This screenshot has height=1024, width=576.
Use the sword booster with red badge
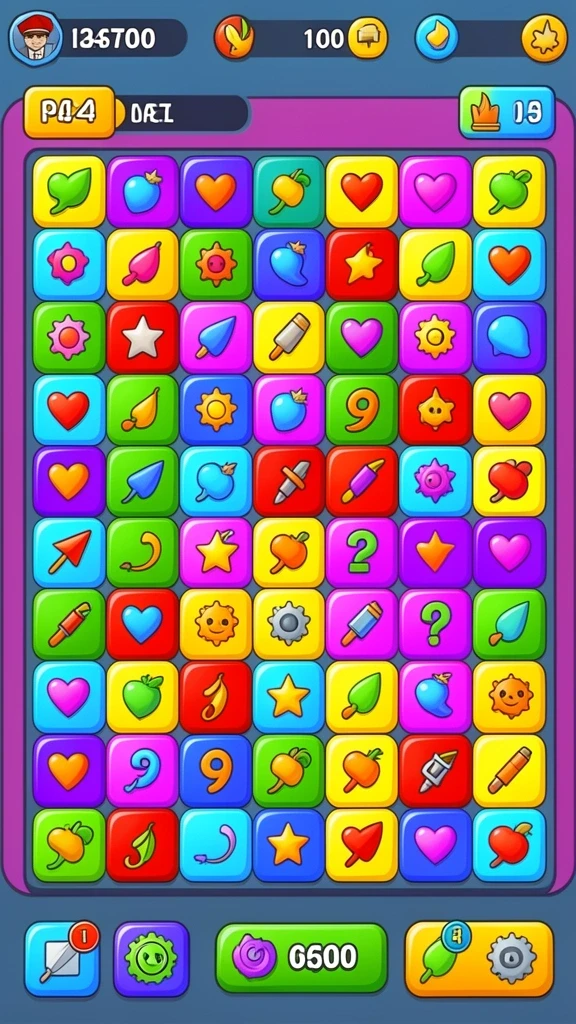point(62,959)
